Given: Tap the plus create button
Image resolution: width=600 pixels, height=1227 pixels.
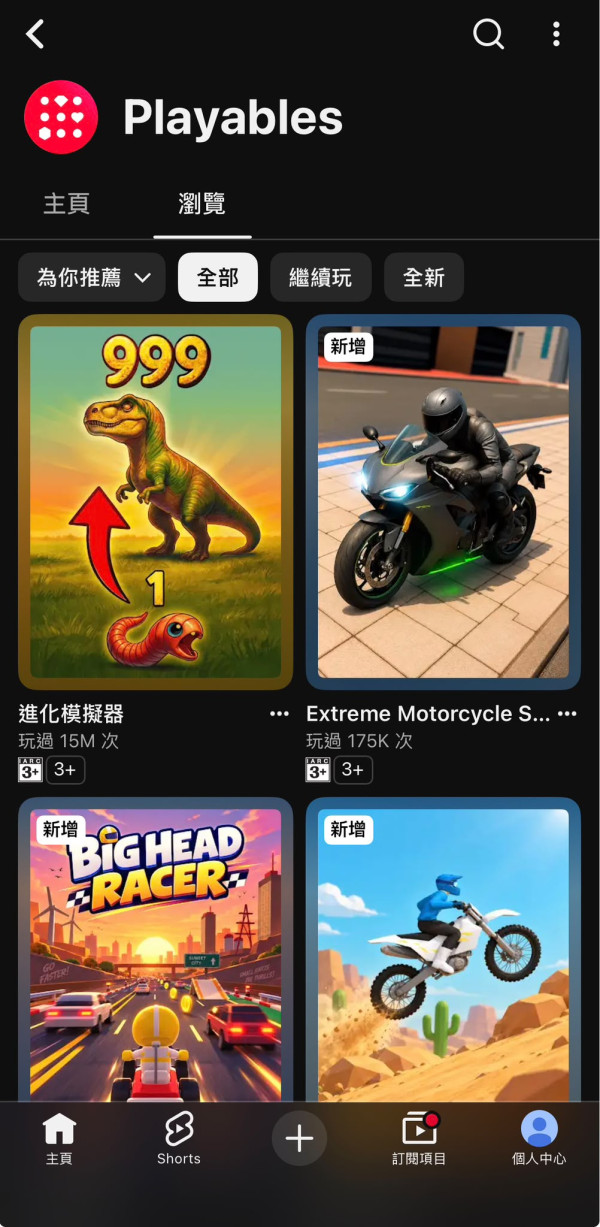Looking at the screenshot, I should (299, 1138).
